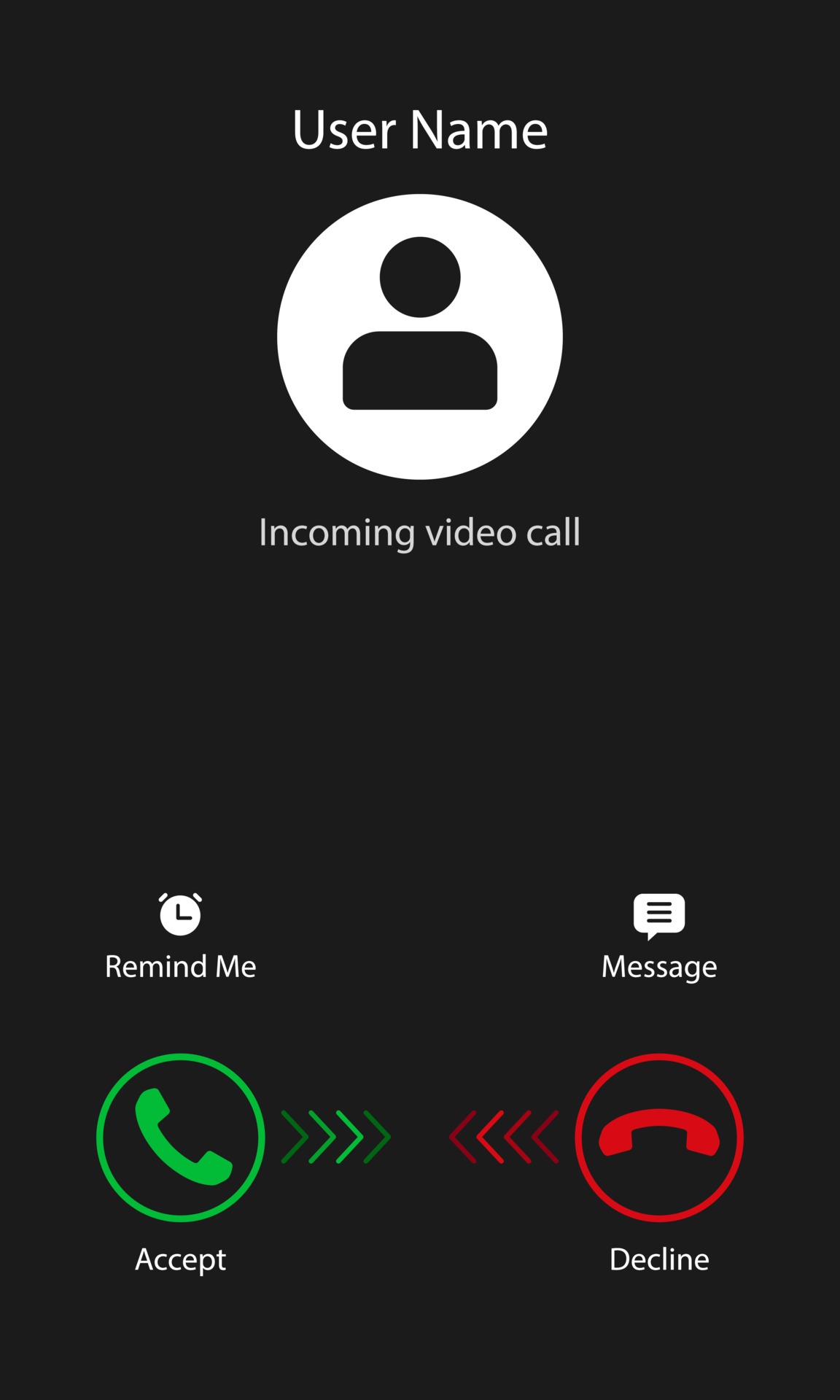The image size is (840, 1400).
Task: Decline the incoming video call
Action: 659,1137
